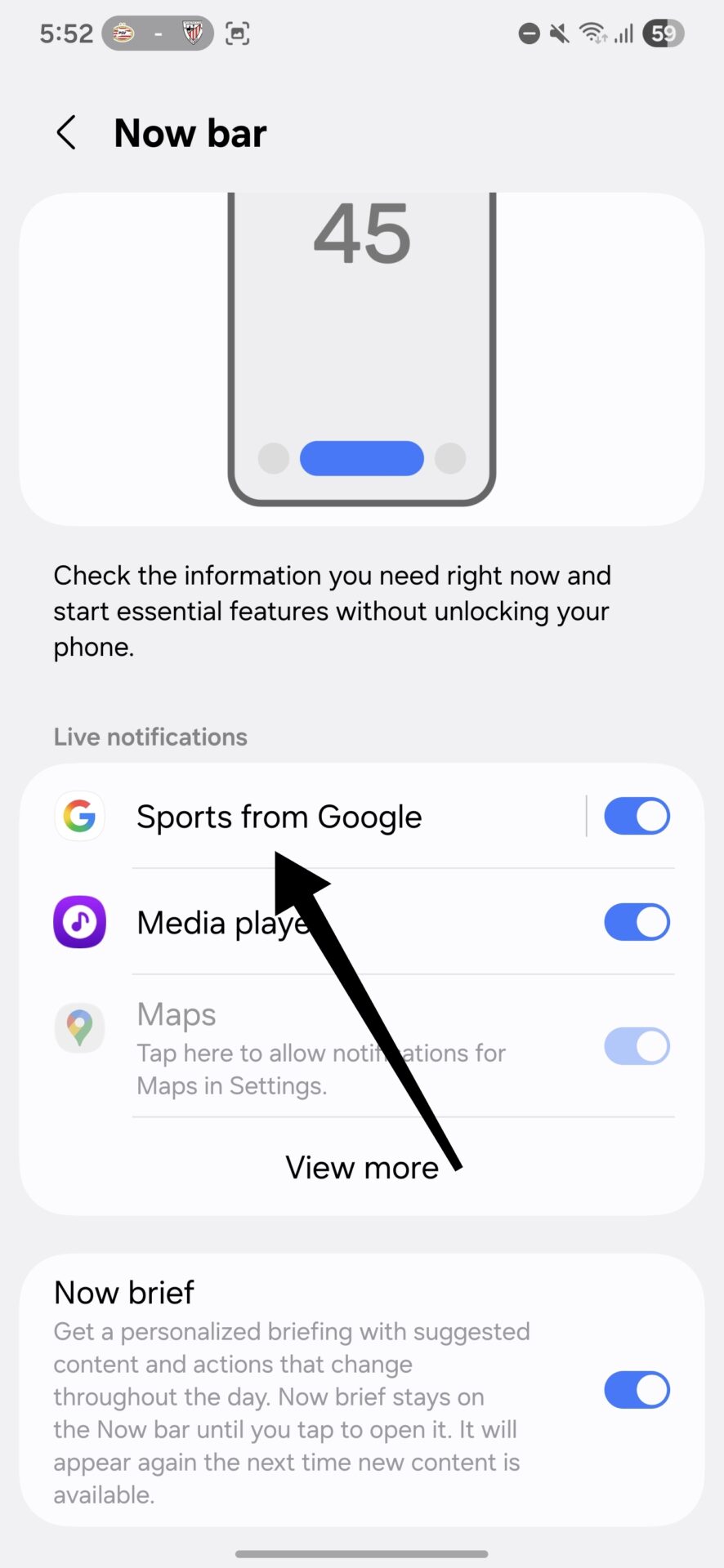Expand the list with View more
724x1568 pixels.
362,1167
